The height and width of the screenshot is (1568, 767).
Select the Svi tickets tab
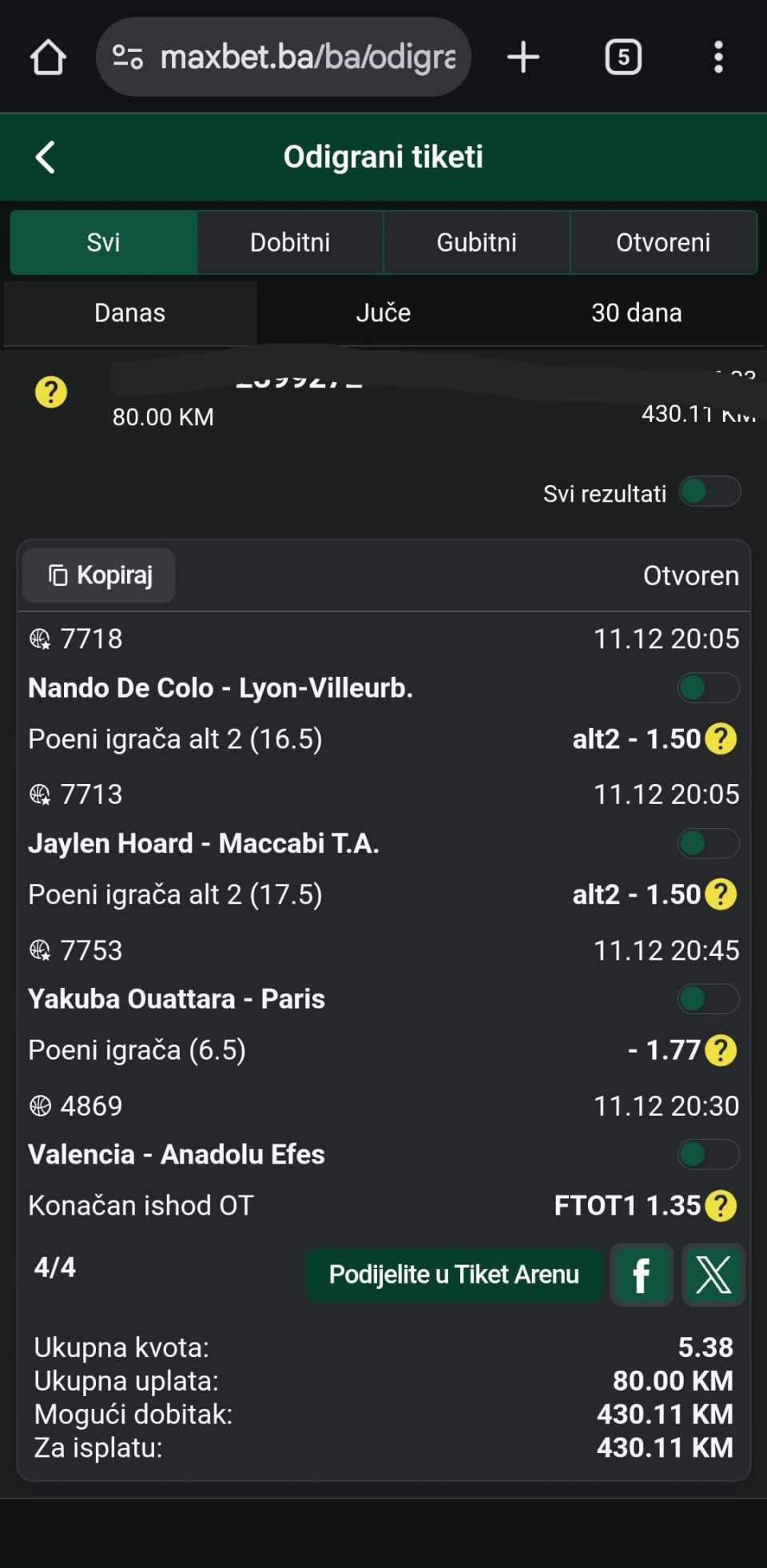tap(103, 243)
